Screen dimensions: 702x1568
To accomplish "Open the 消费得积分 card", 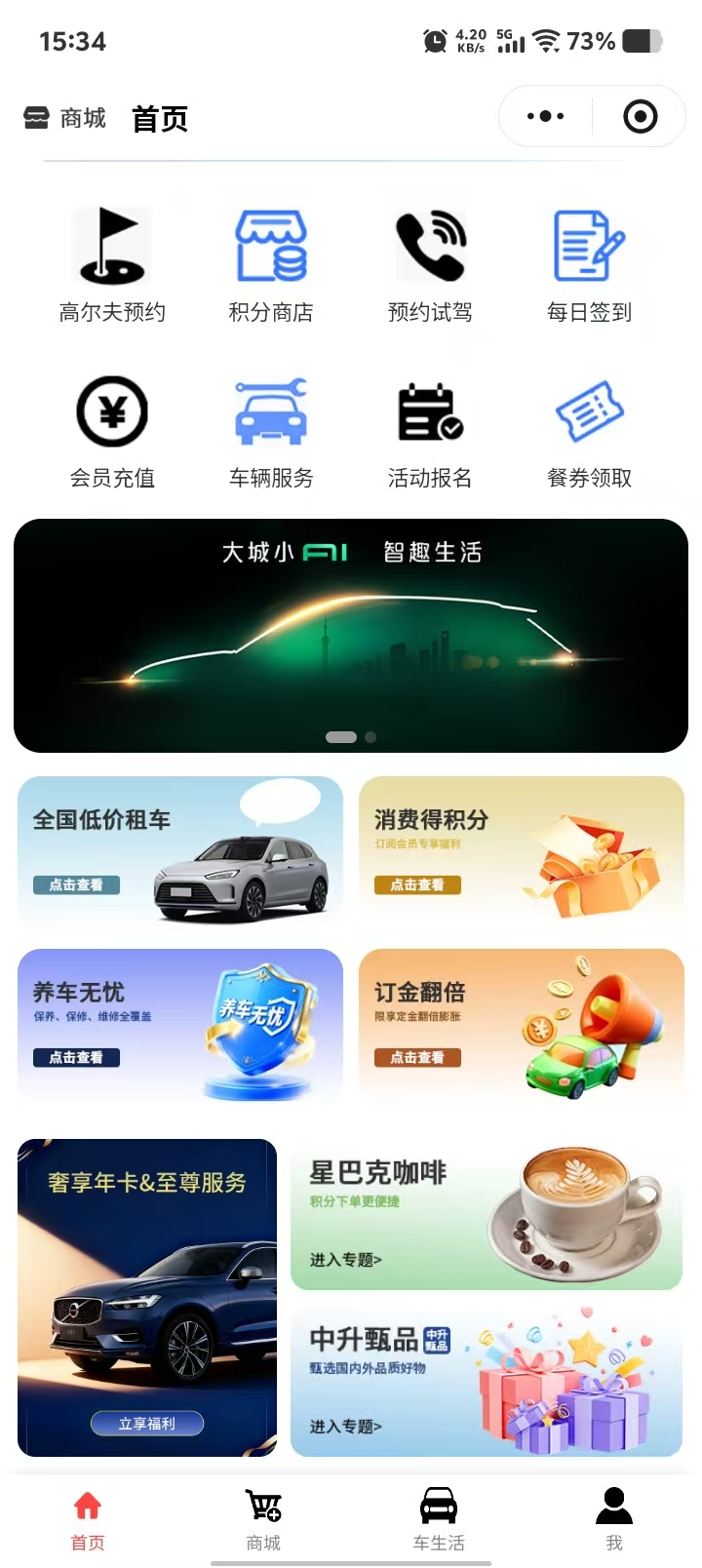I will coord(522,850).
